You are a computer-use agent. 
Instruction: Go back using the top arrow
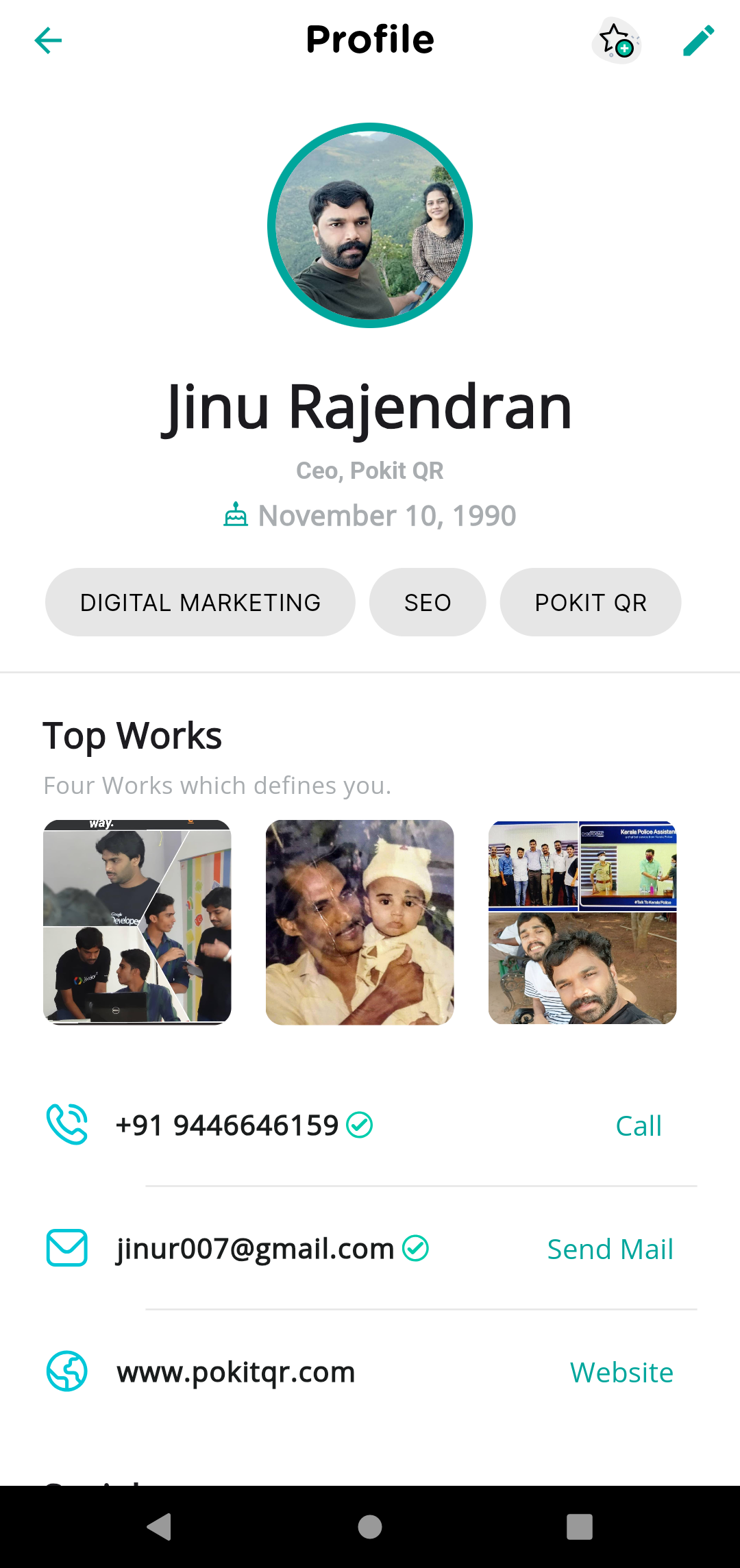click(48, 40)
